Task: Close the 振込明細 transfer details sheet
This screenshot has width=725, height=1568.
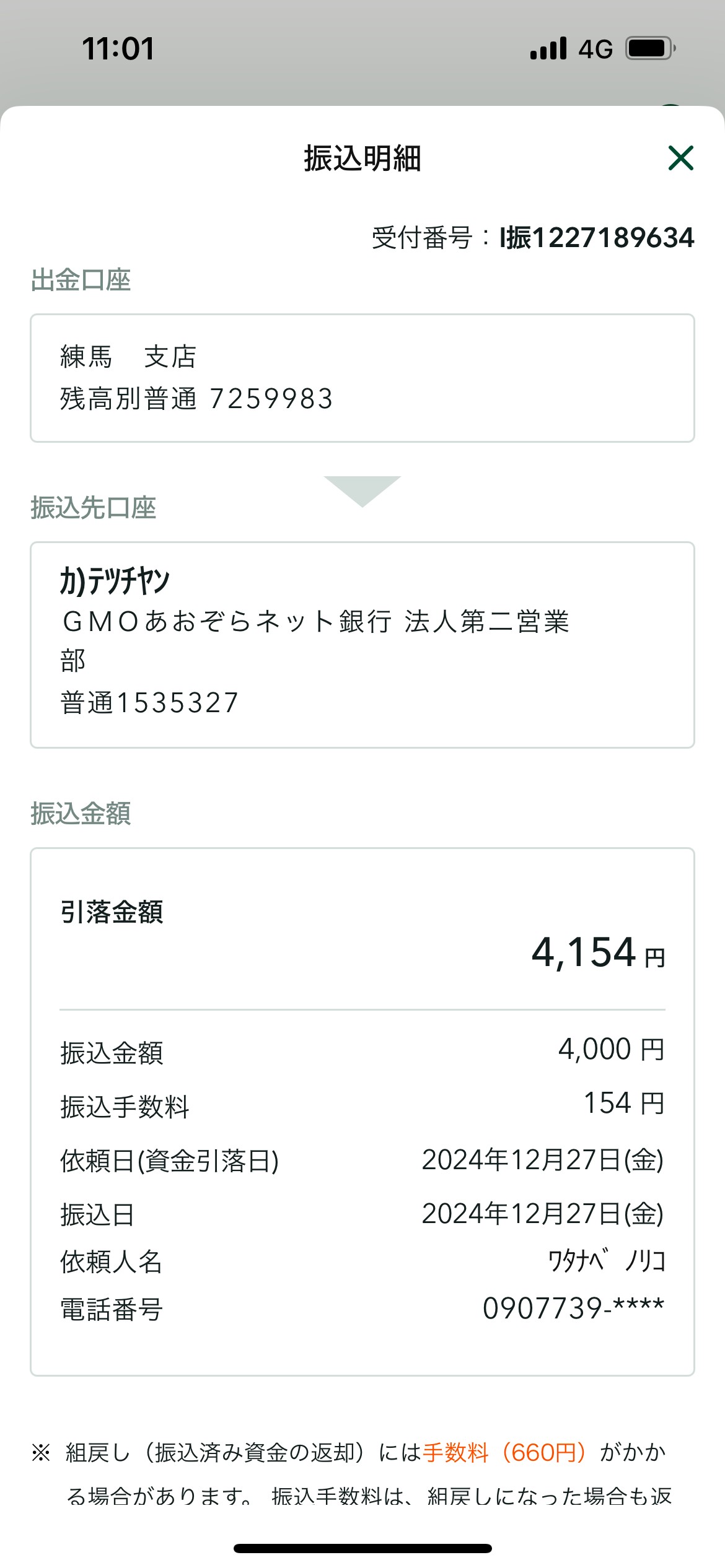Action: [x=680, y=158]
